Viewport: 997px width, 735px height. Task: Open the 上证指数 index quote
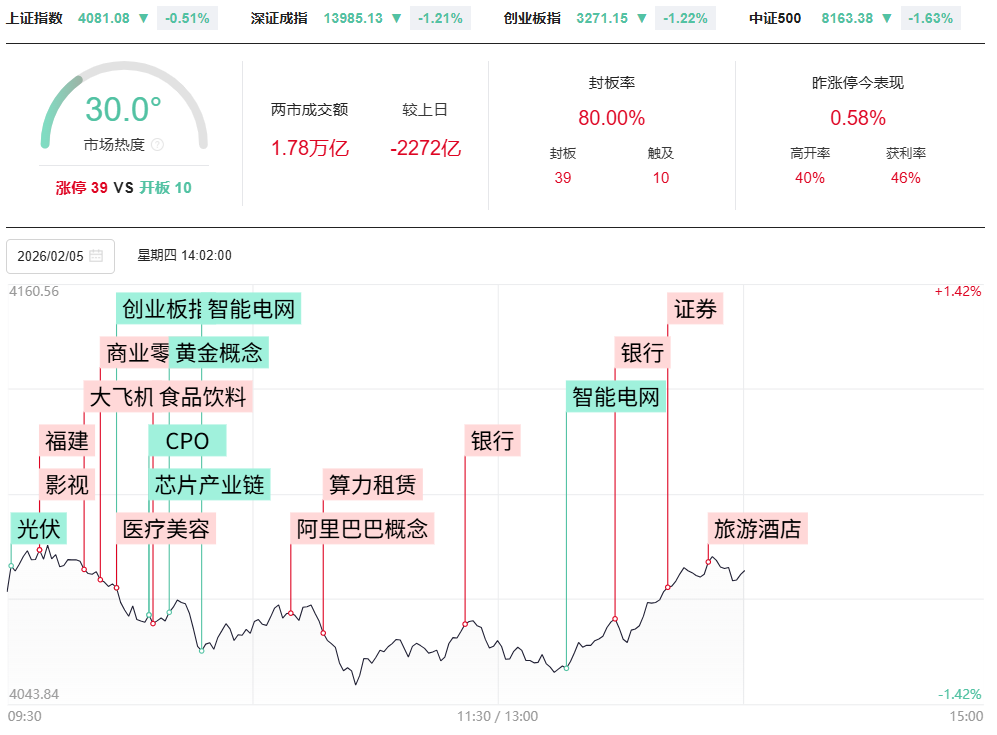coord(34,18)
